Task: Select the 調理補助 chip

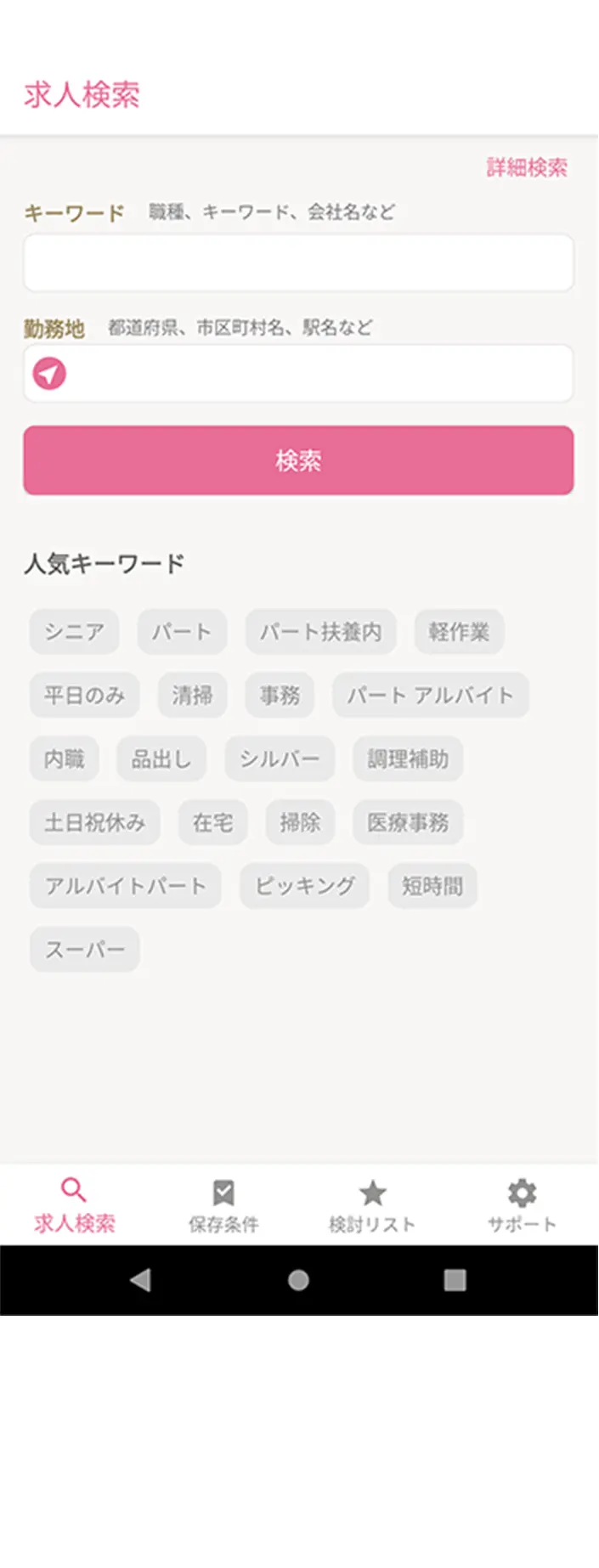Action: [x=408, y=759]
